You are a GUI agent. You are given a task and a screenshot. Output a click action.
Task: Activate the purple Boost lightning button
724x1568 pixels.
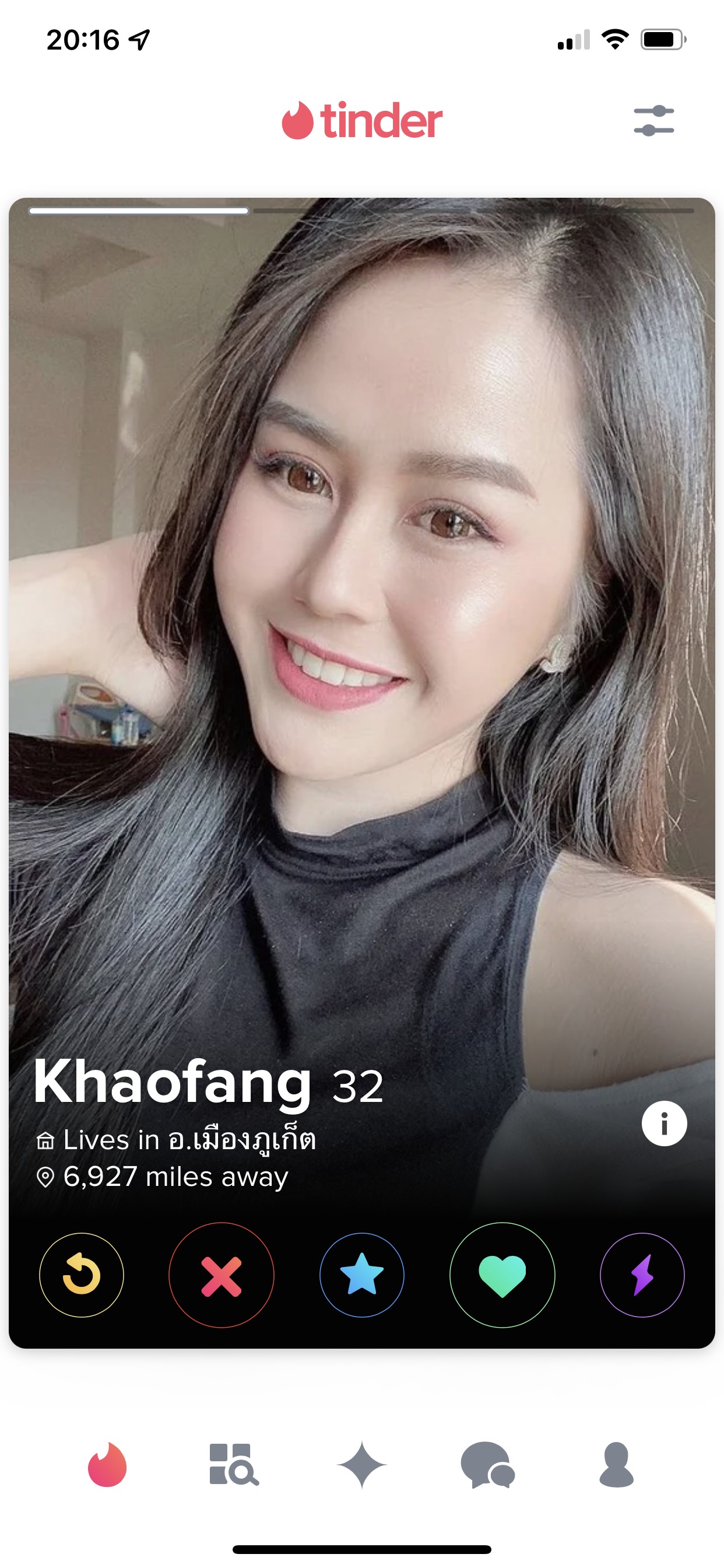click(x=642, y=1275)
